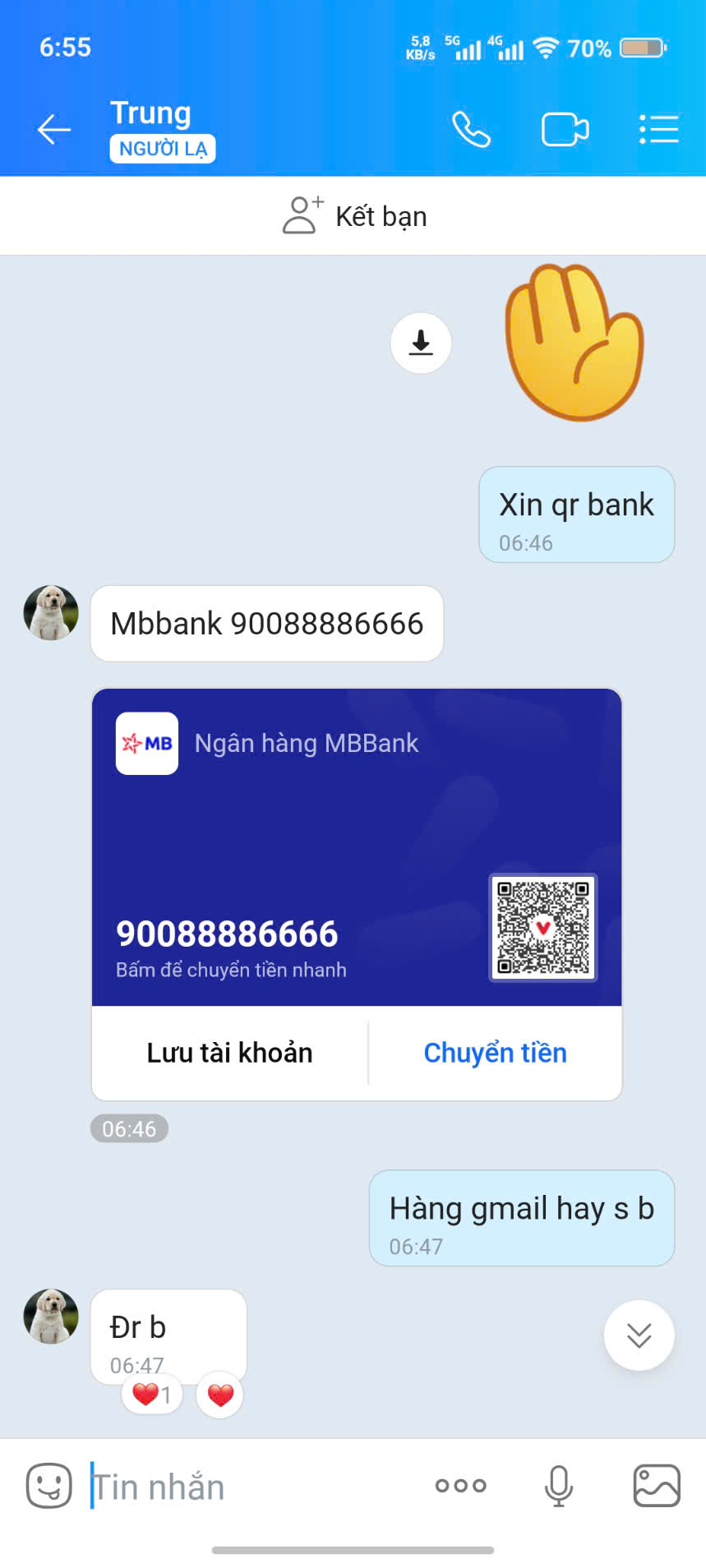The image size is (706, 1568).
Task: Start a voice call with Trung
Action: (x=471, y=130)
